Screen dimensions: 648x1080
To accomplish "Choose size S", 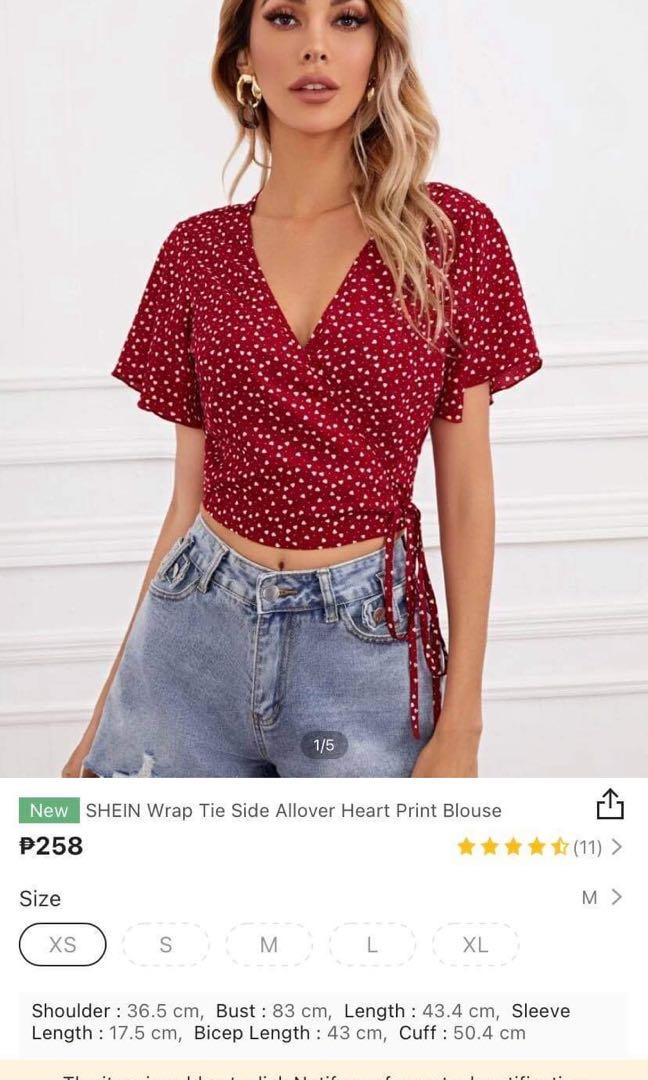I will coord(165,944).
